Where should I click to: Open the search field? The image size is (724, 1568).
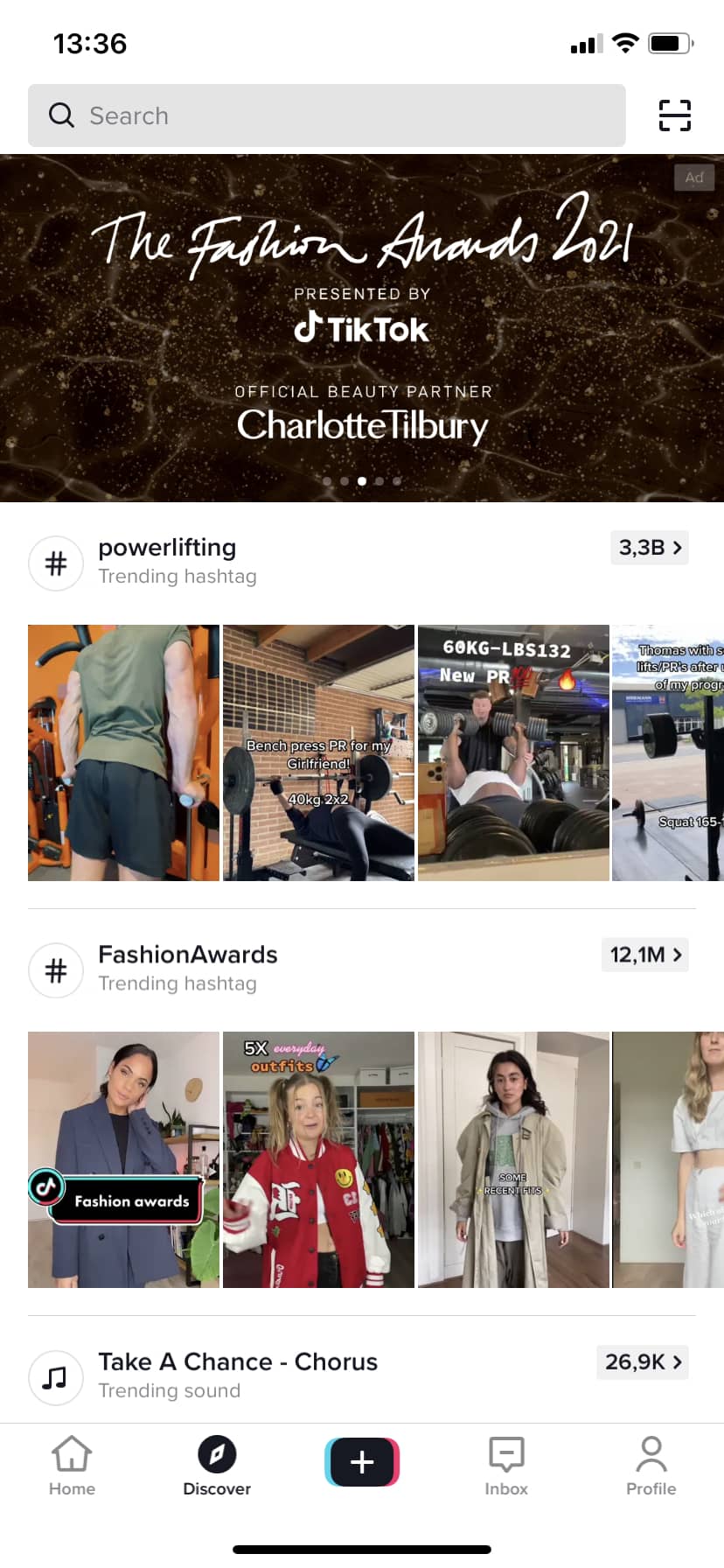pyautogui.click(x=325, y=115)
